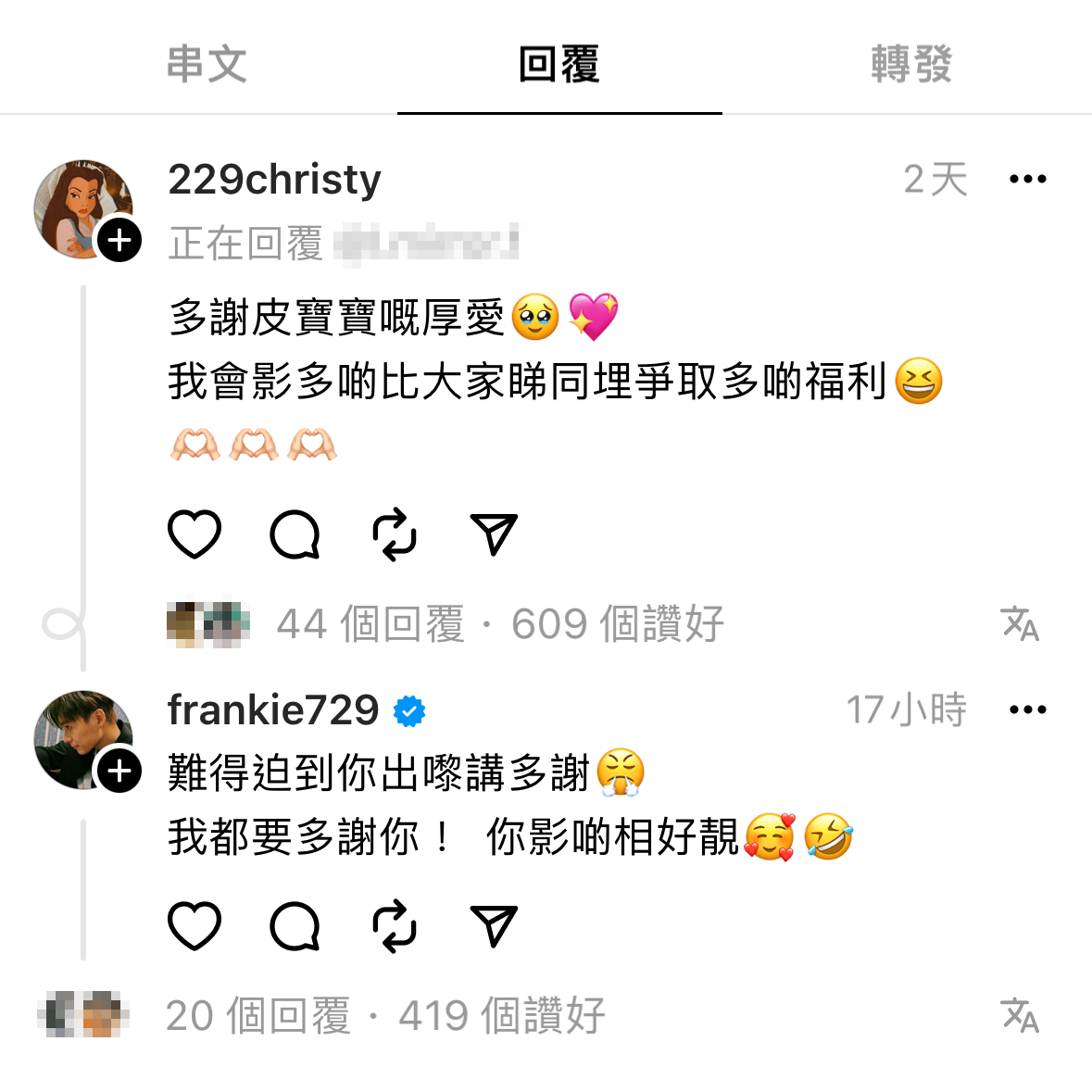This screenshot has height=1092, width=1092.
Task: Repost 229christy's reply
Action: (x=395, y=534)
